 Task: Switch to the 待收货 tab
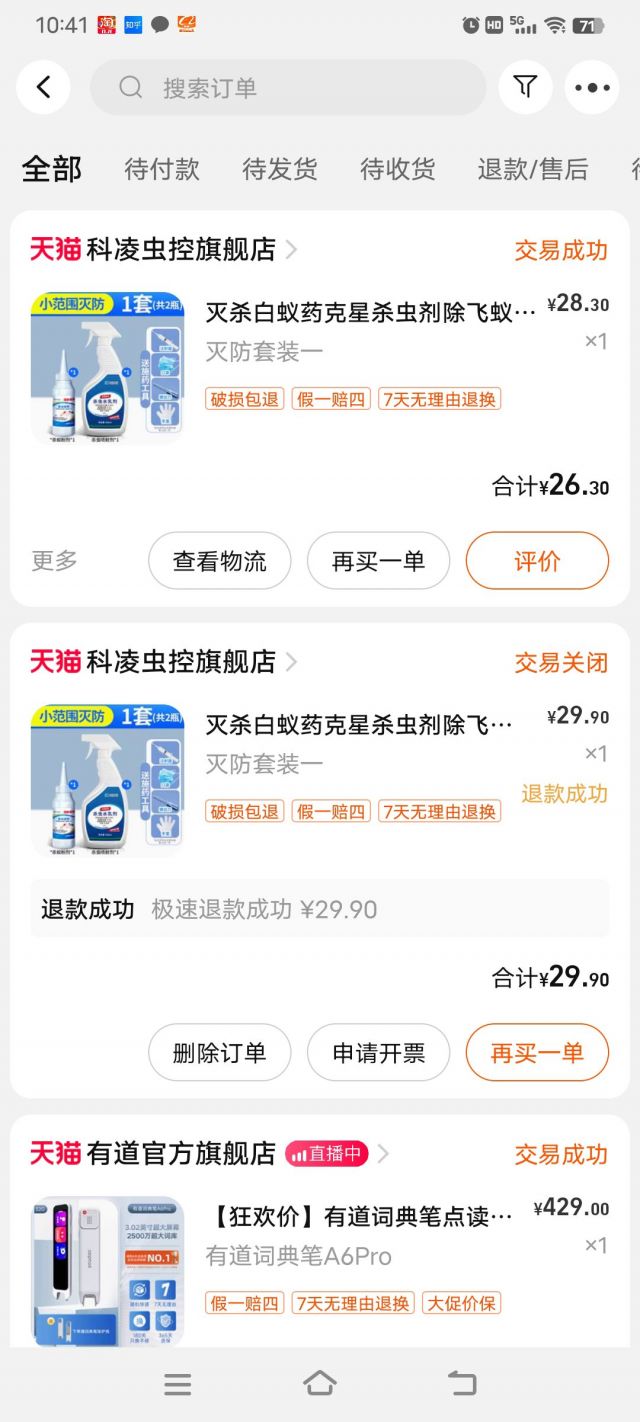pos(398,169)
